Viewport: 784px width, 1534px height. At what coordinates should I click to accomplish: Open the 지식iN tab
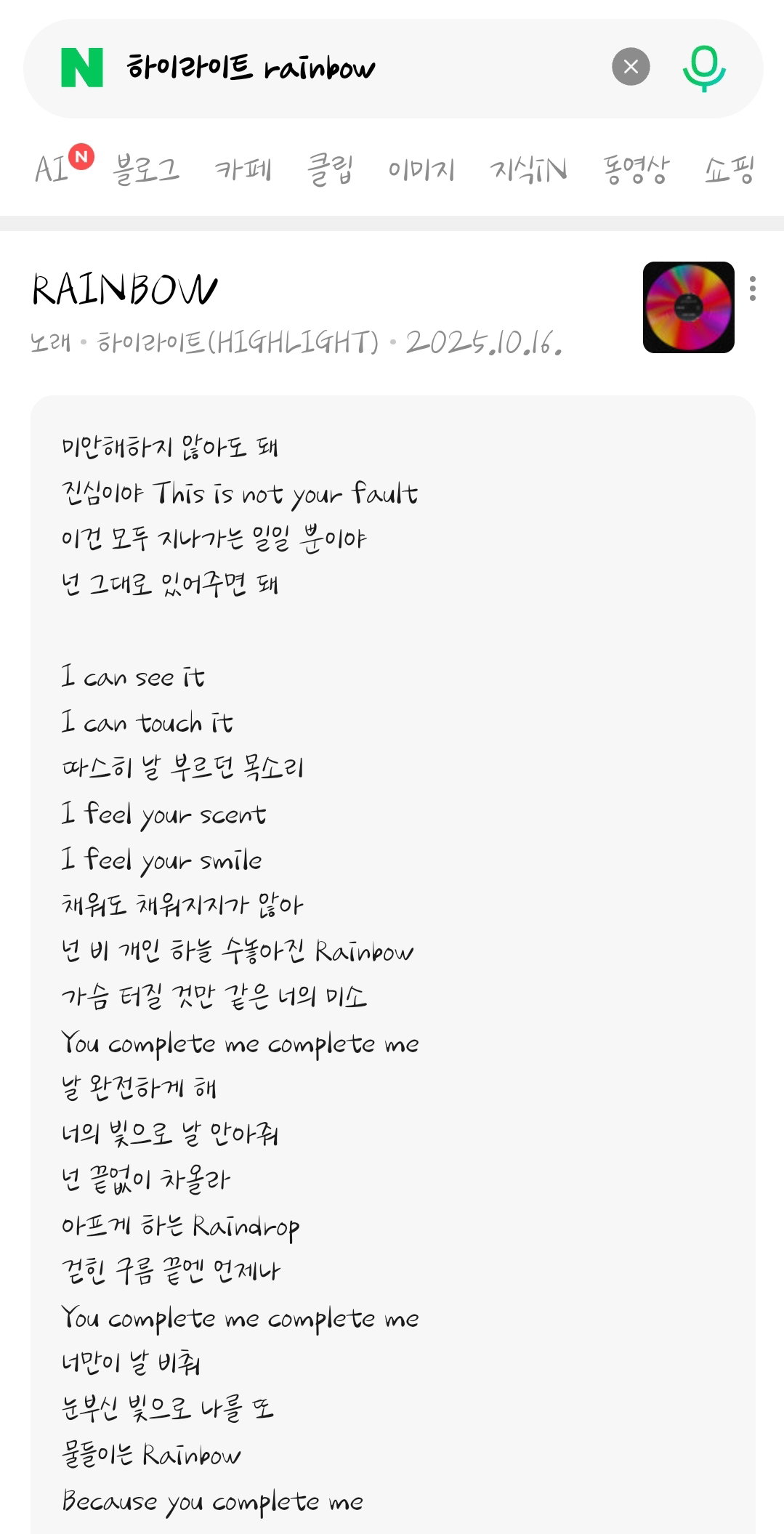[x=528, y=169]
